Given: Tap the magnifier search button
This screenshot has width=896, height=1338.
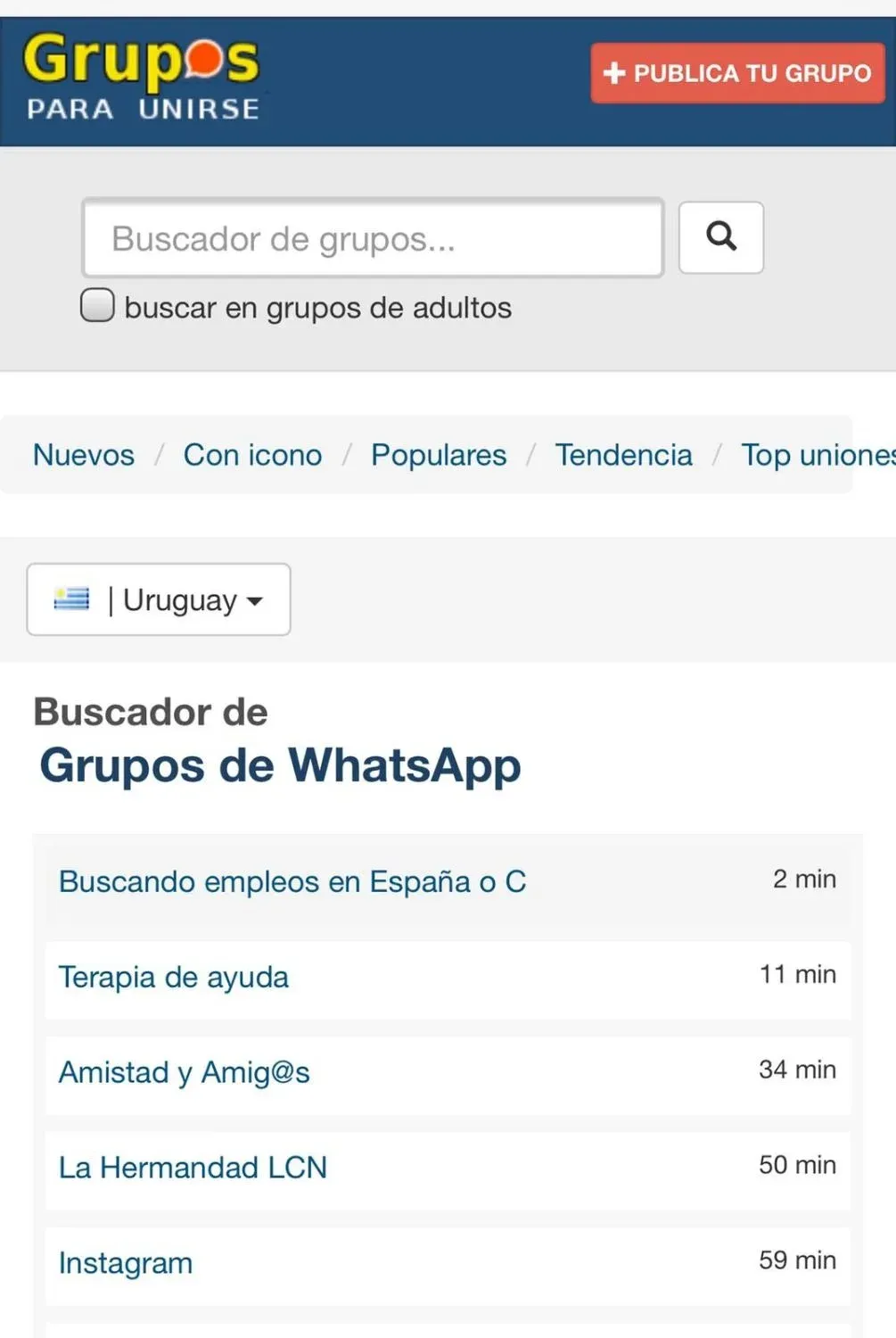Looking at the screenshot, I should point(720,237).
